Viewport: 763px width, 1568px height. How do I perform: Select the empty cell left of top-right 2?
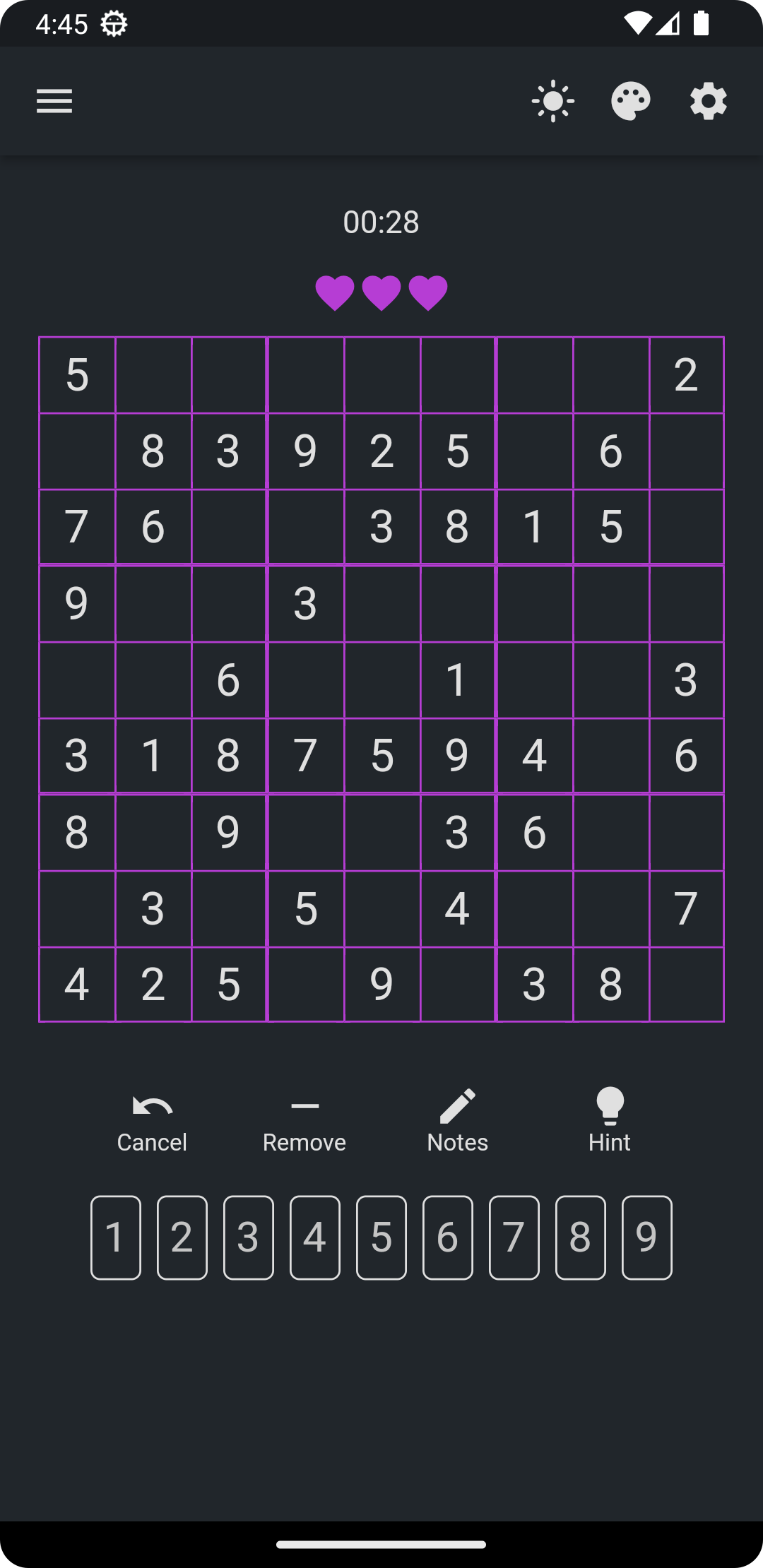[x=611, y=375]
